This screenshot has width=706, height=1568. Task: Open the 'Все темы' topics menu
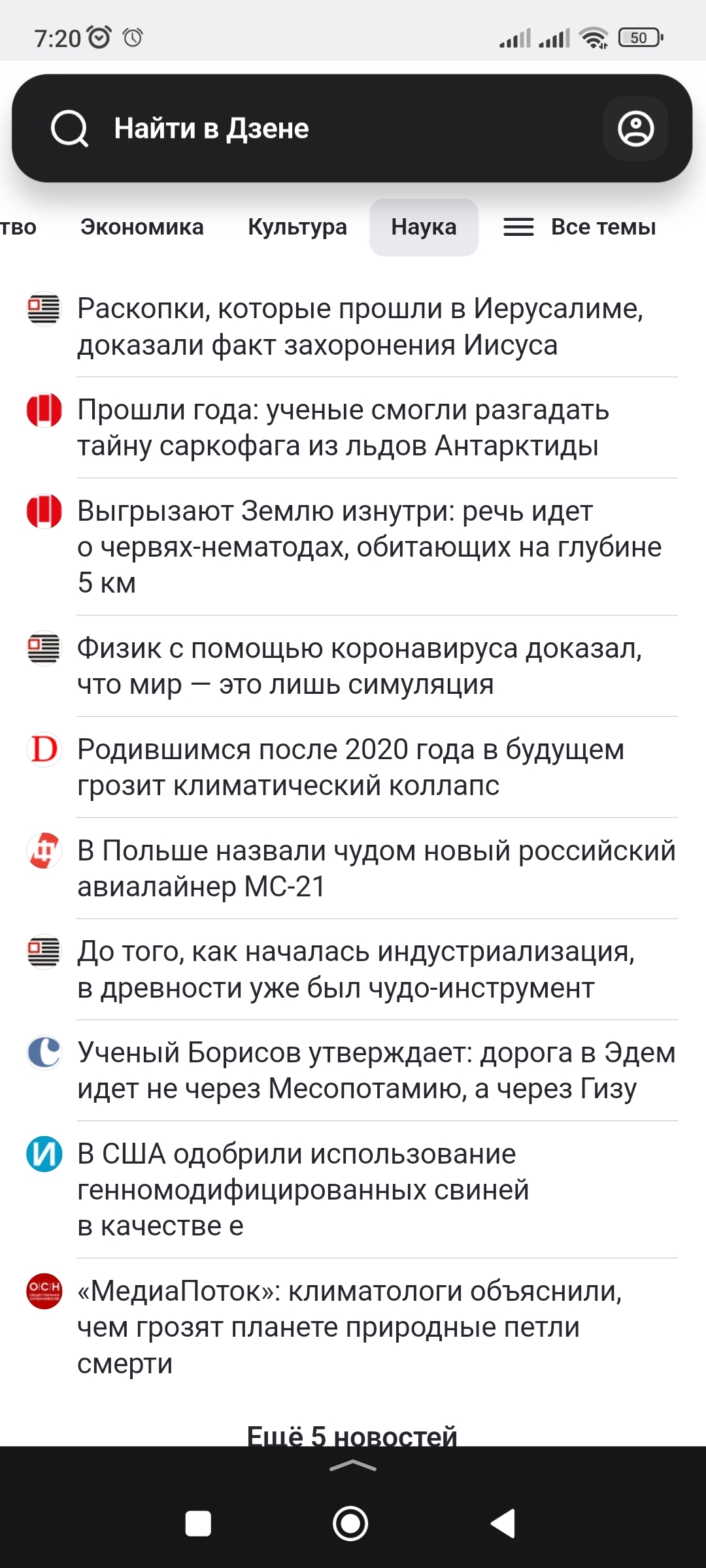[580, 227]
